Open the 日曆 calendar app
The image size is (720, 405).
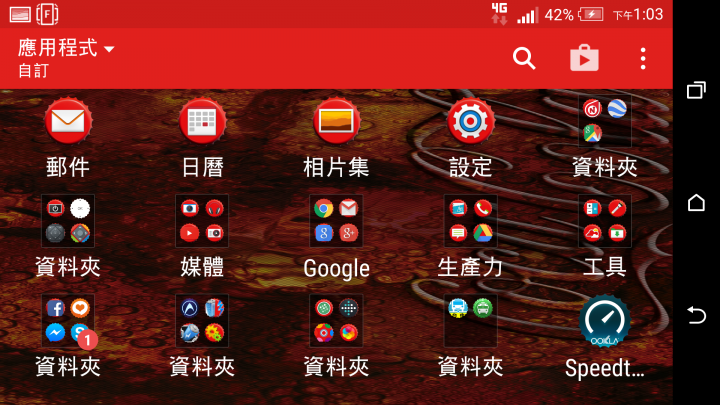(x=202, y=122)
